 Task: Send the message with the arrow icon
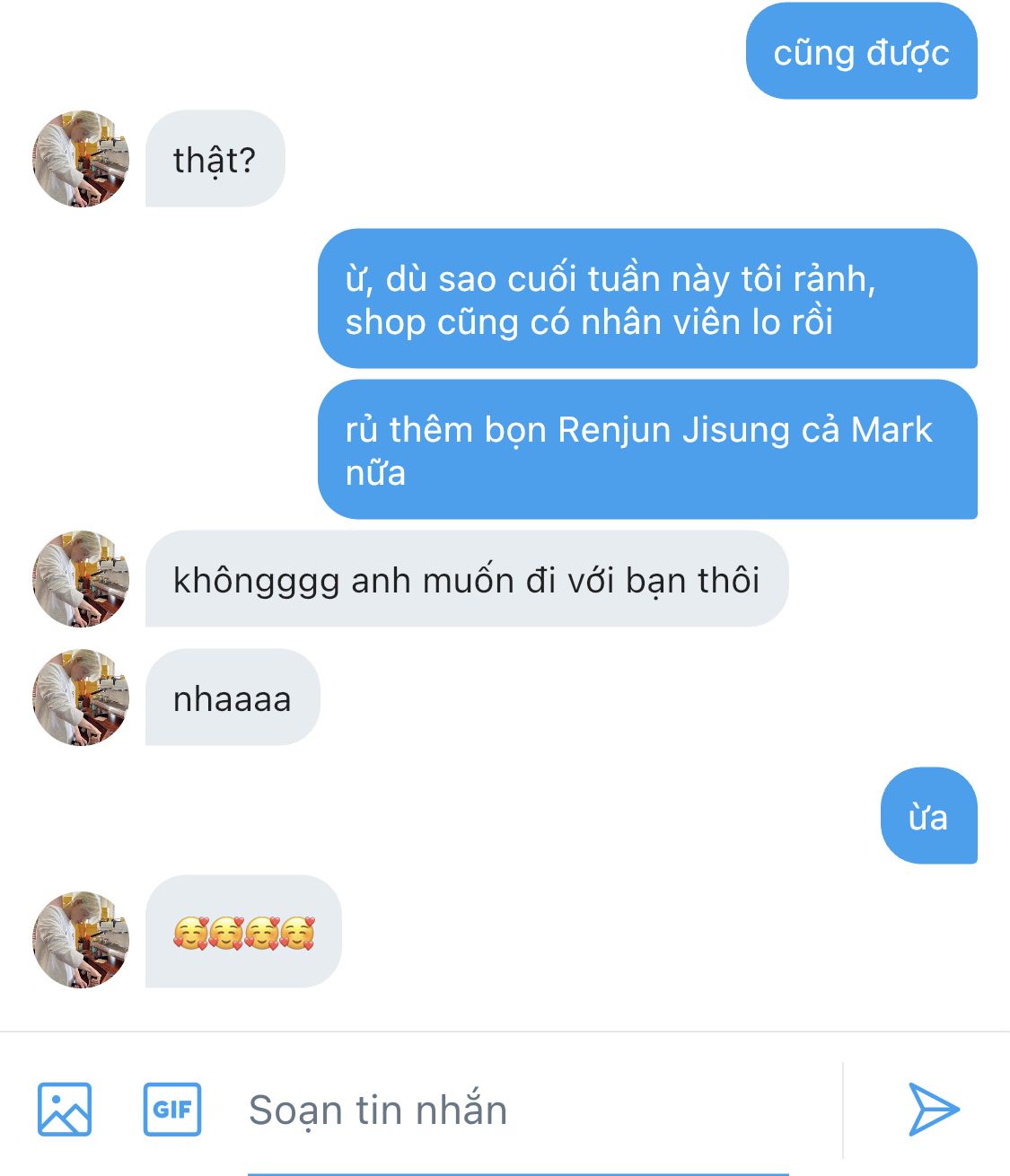pyautogui.click(x=934, y=1110)
